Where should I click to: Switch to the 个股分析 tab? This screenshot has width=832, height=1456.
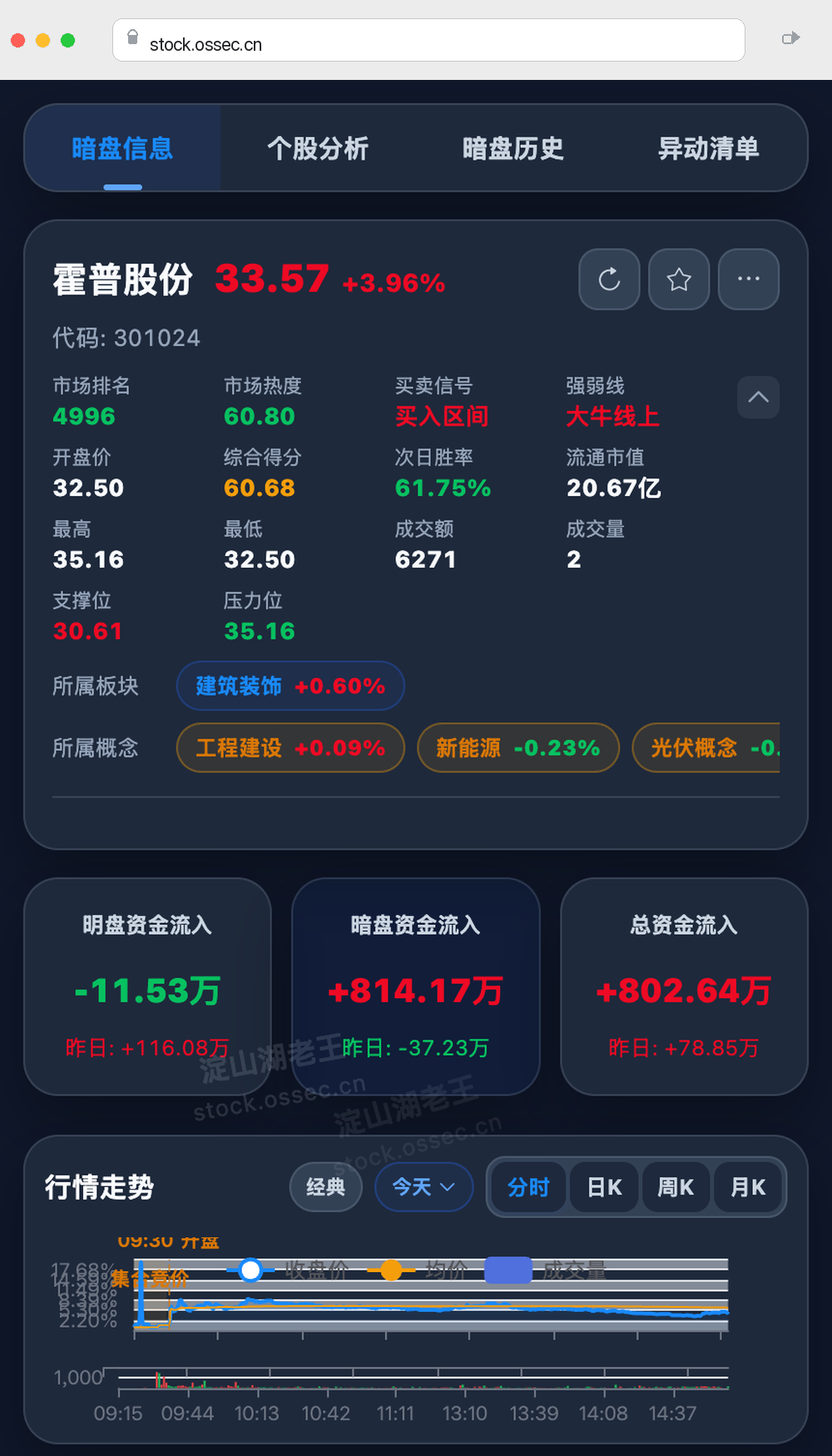point(318,148)
